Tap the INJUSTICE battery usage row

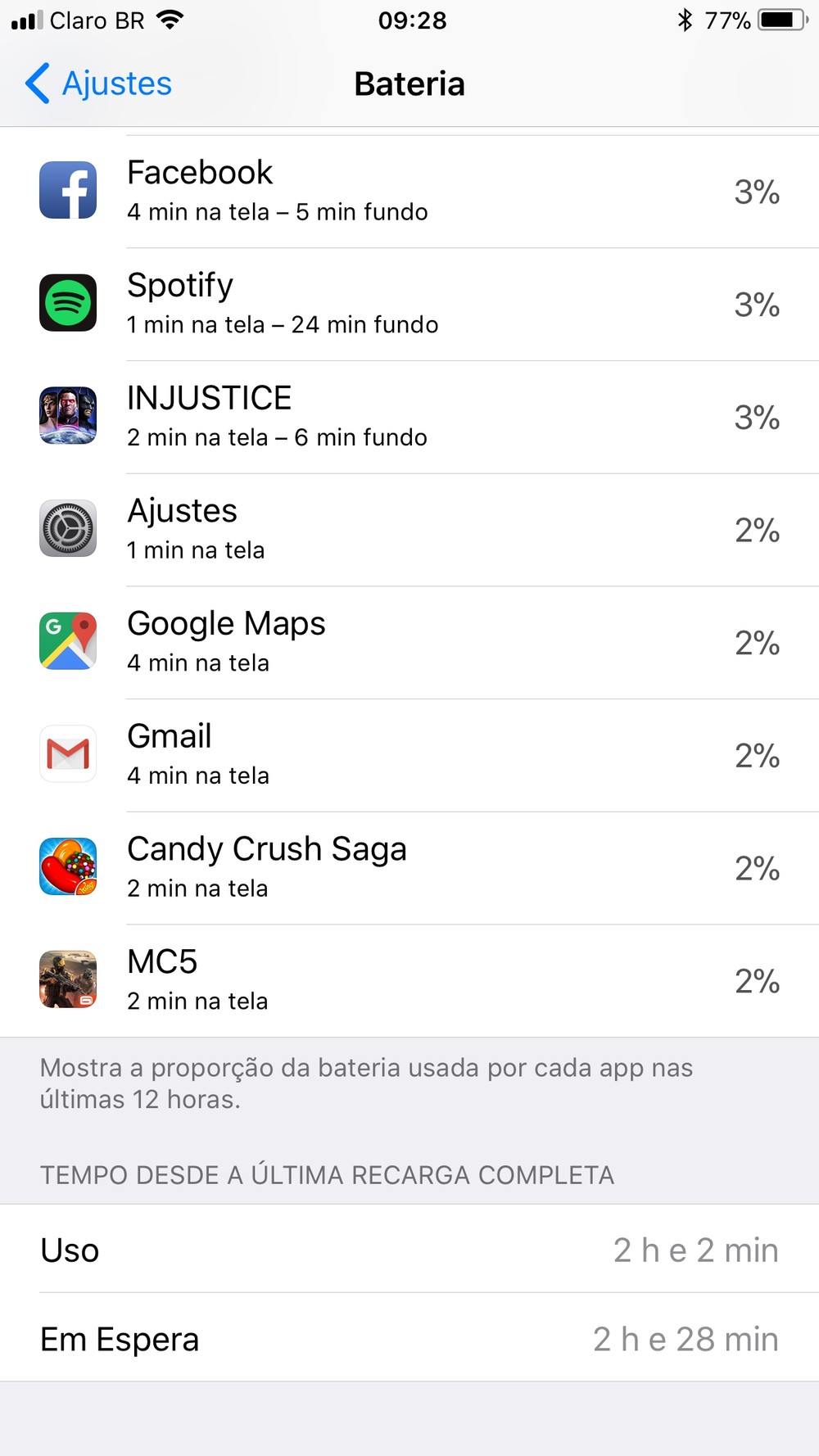coord(409,417)
